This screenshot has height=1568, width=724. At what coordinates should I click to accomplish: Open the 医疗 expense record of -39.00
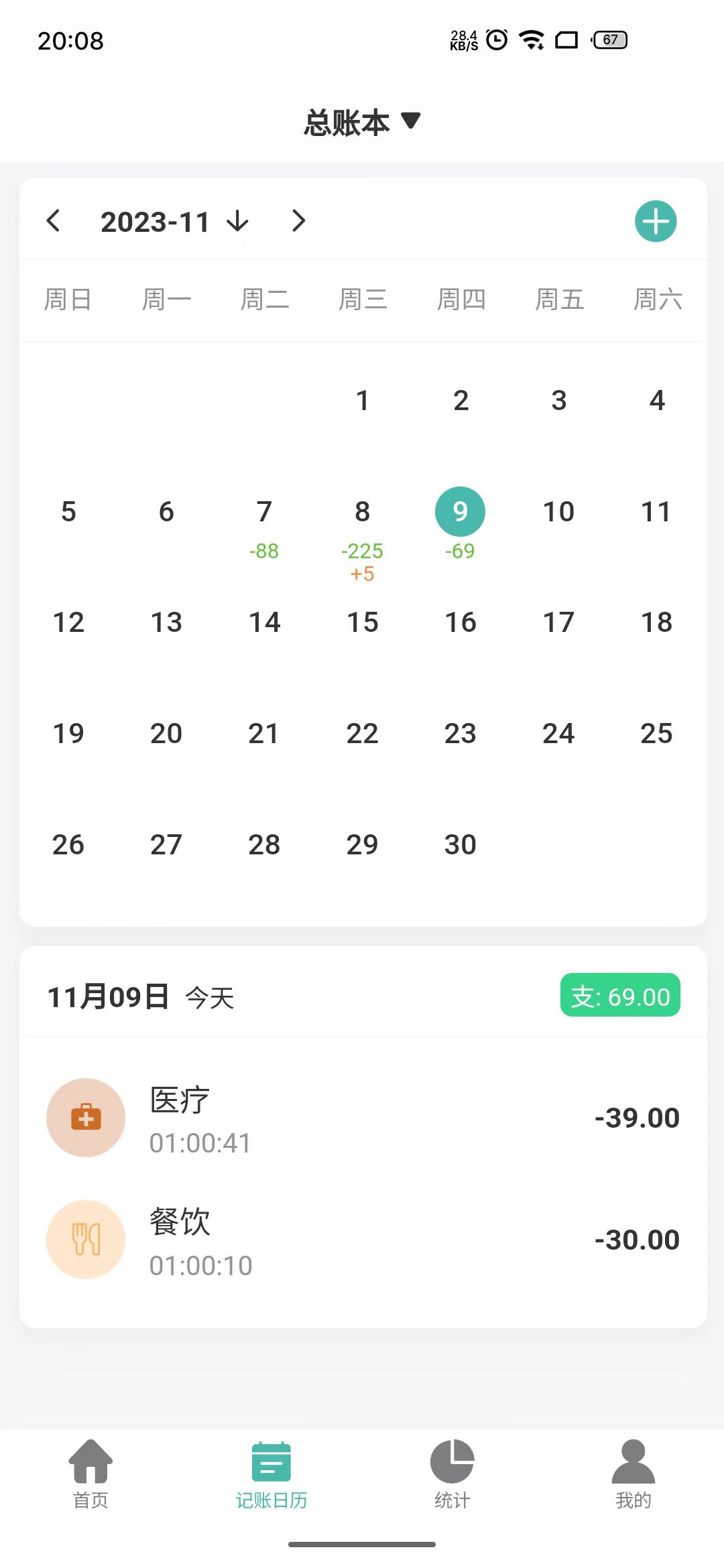[x=362, y=1118]
